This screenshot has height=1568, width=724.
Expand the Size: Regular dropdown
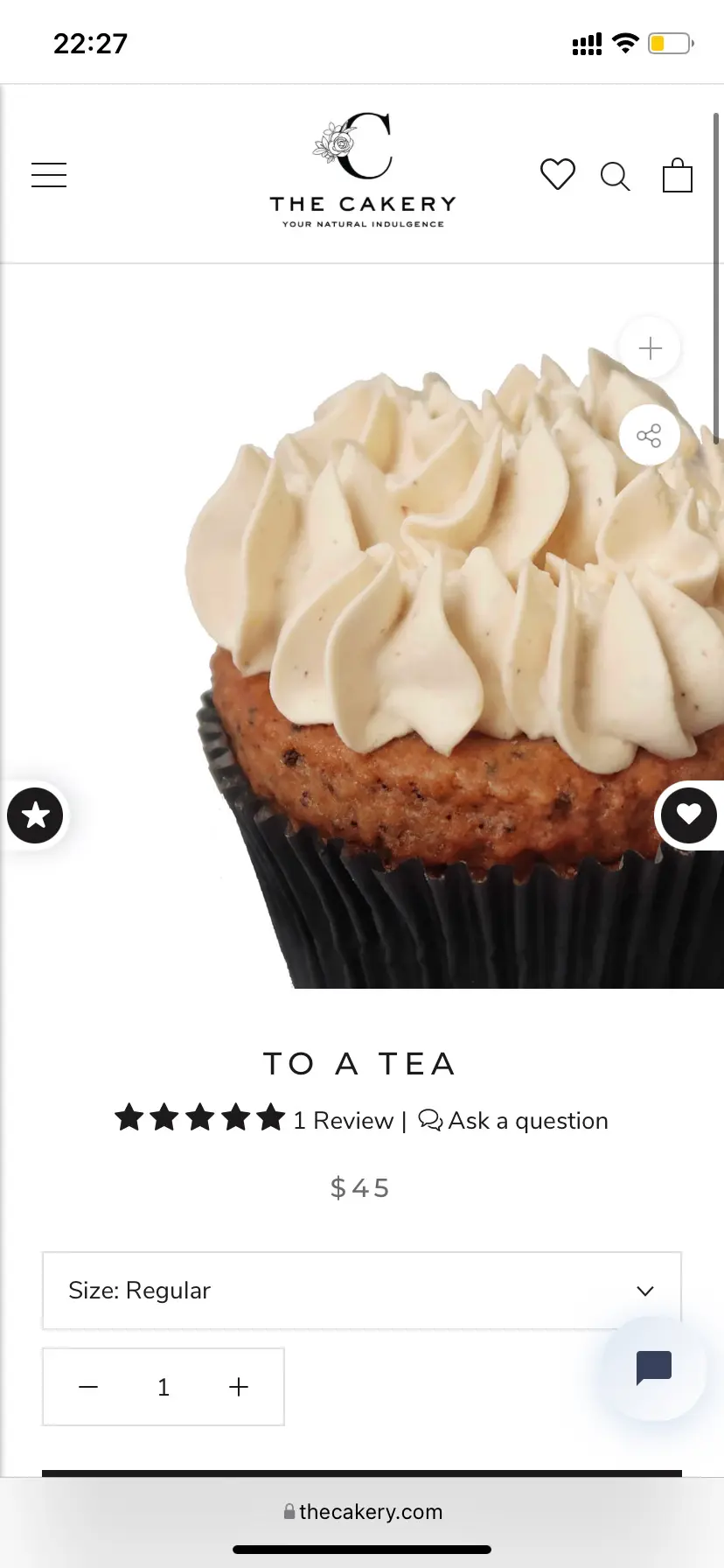click(362, 1291)
